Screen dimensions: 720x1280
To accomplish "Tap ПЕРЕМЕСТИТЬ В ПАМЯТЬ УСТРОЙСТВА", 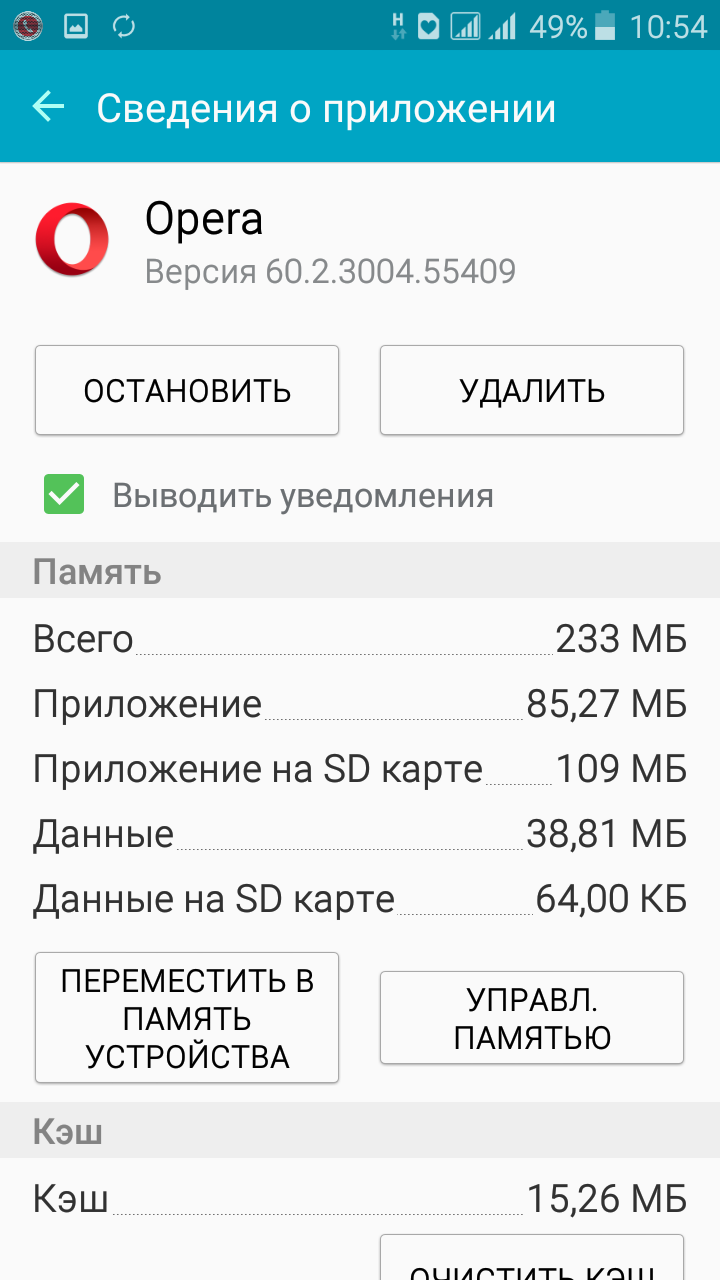I will click(x=187, y=1018).
